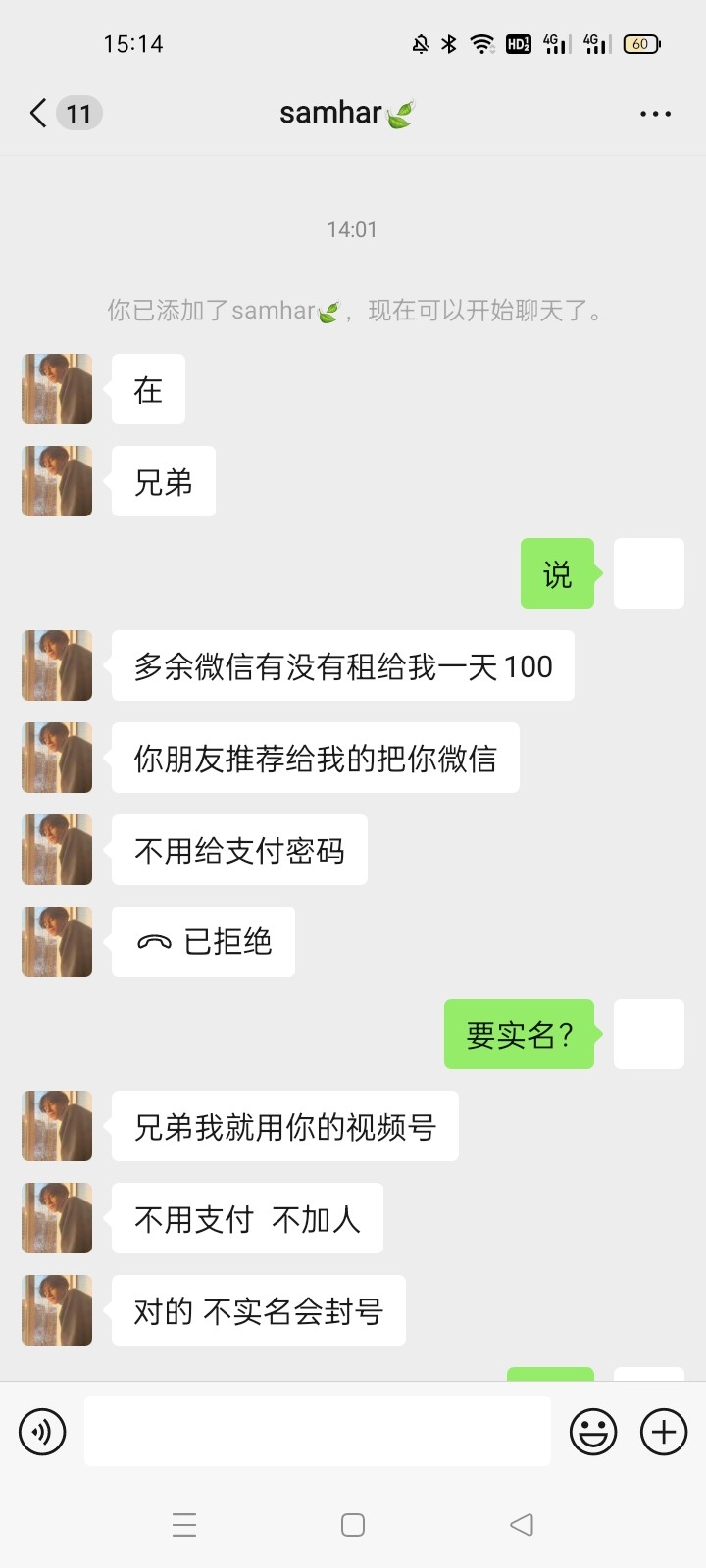Open system recent apps
706x1568 pixels.
pyautogui.click(x=184, y=1525)
